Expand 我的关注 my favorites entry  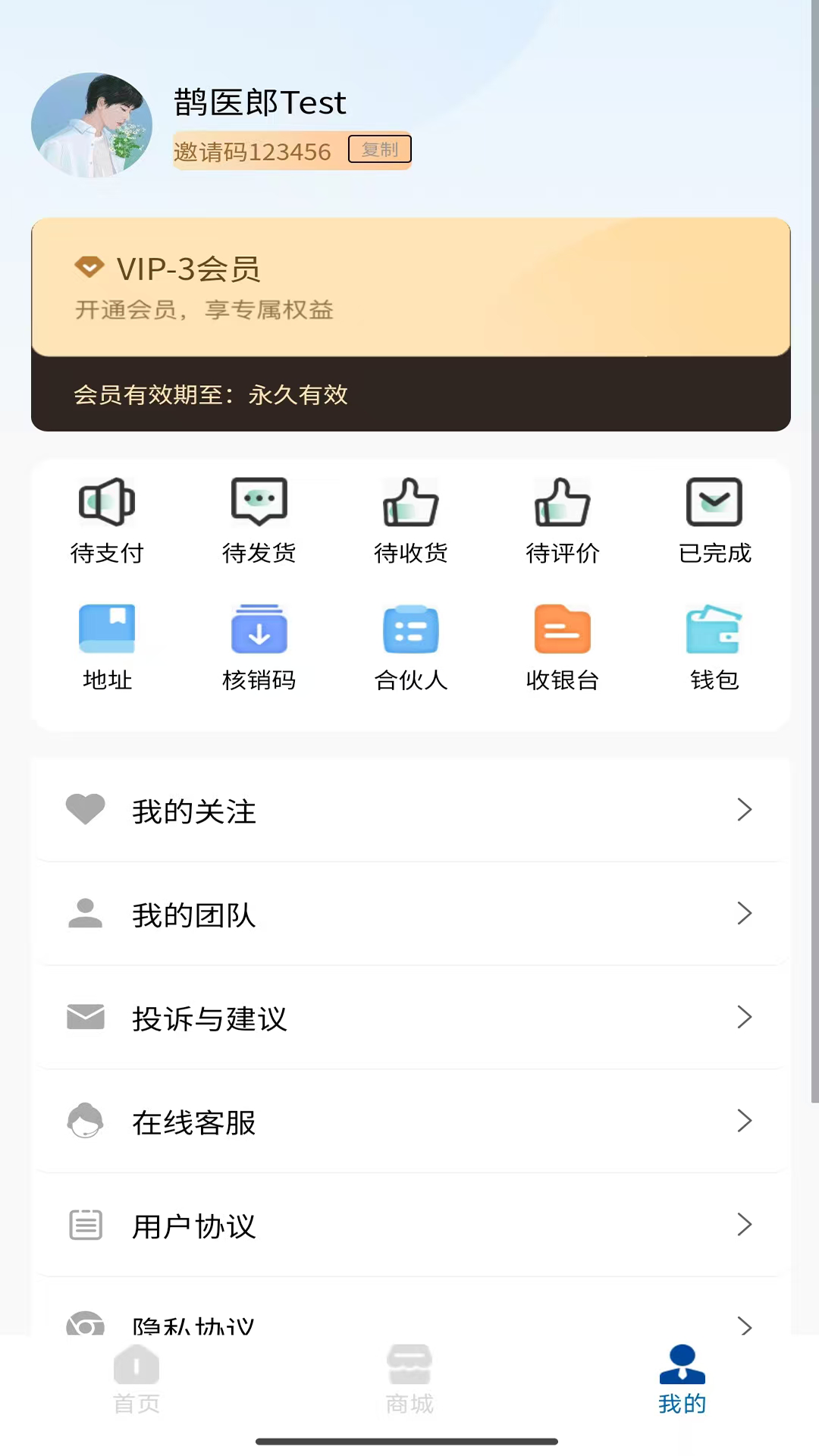(x=409, y=810)
